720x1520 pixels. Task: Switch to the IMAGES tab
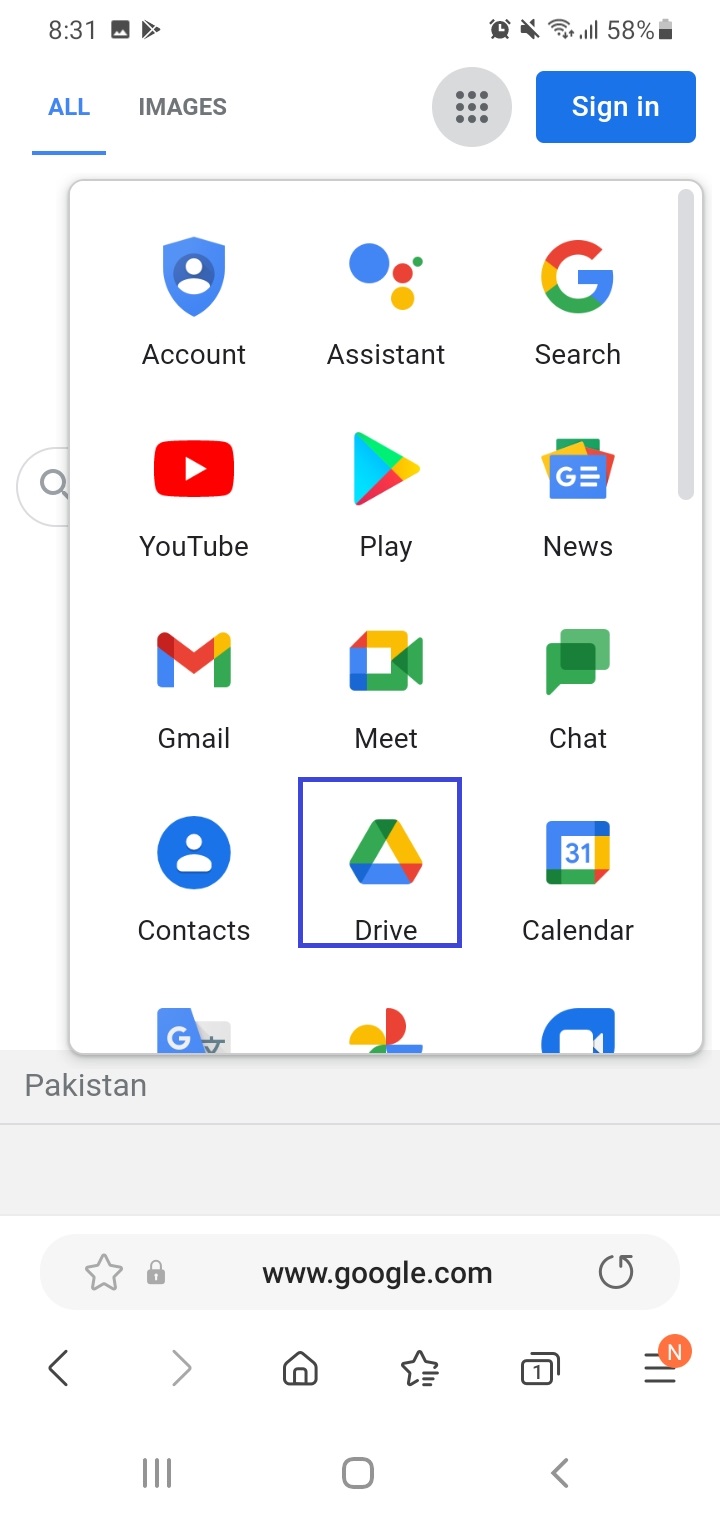tap(182, 107)
